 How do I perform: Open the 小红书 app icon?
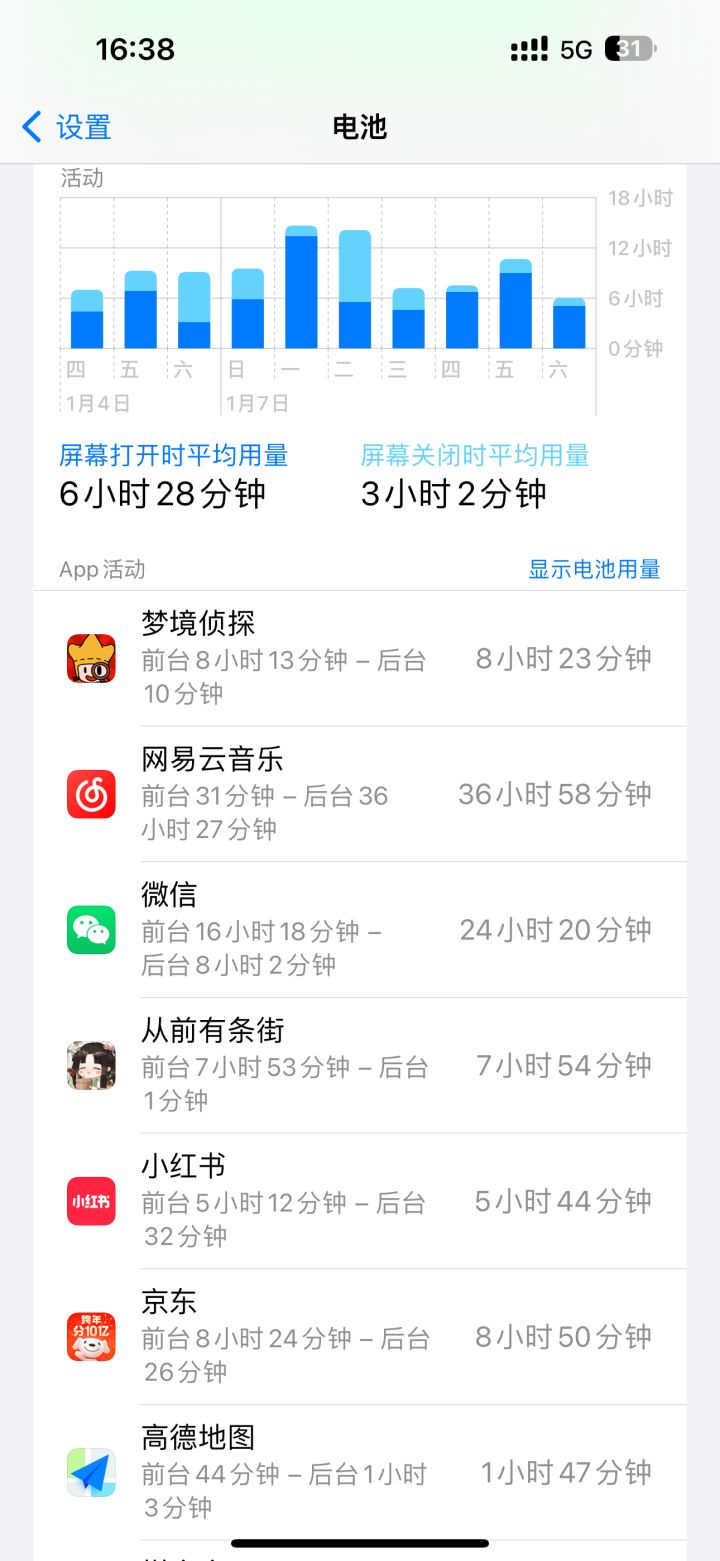90,1201
